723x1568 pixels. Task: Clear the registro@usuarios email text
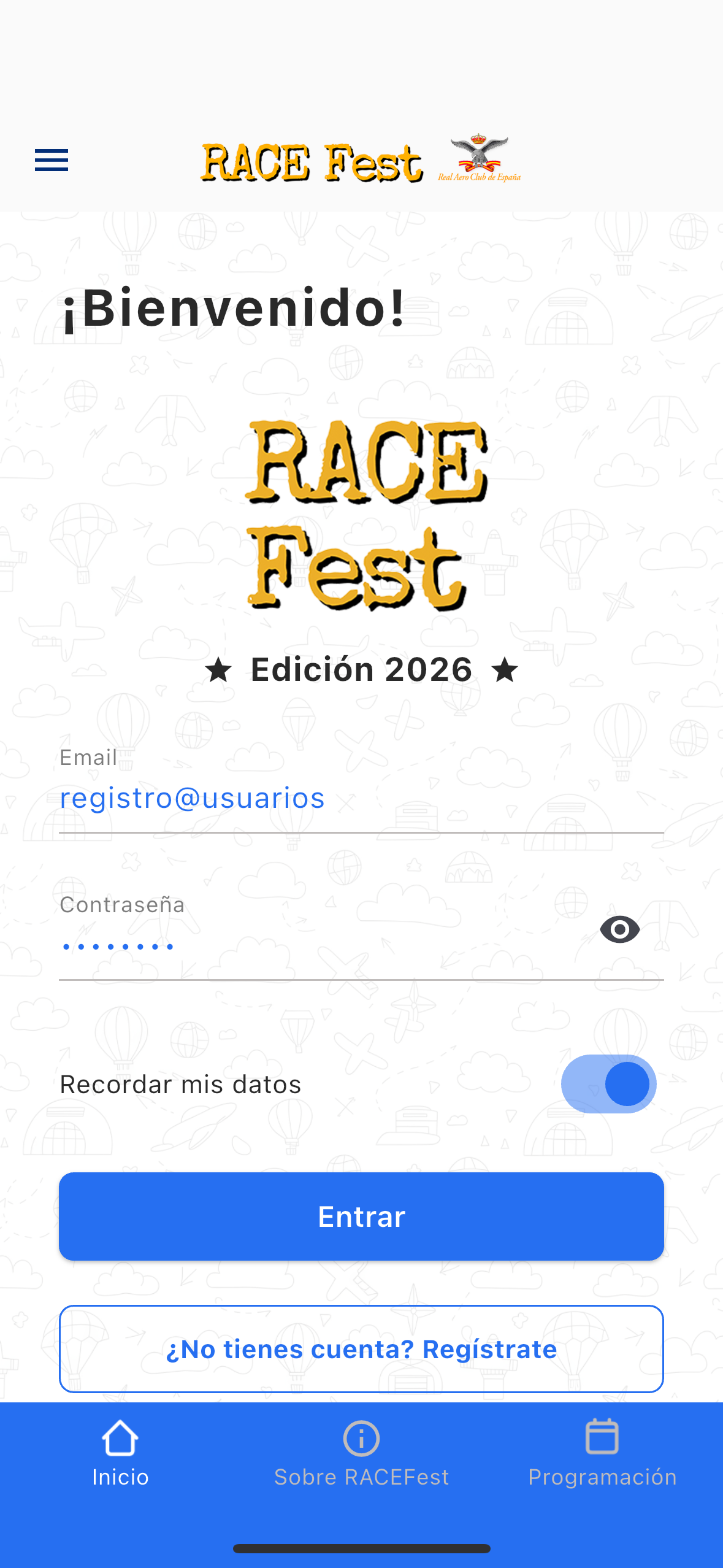193,797
